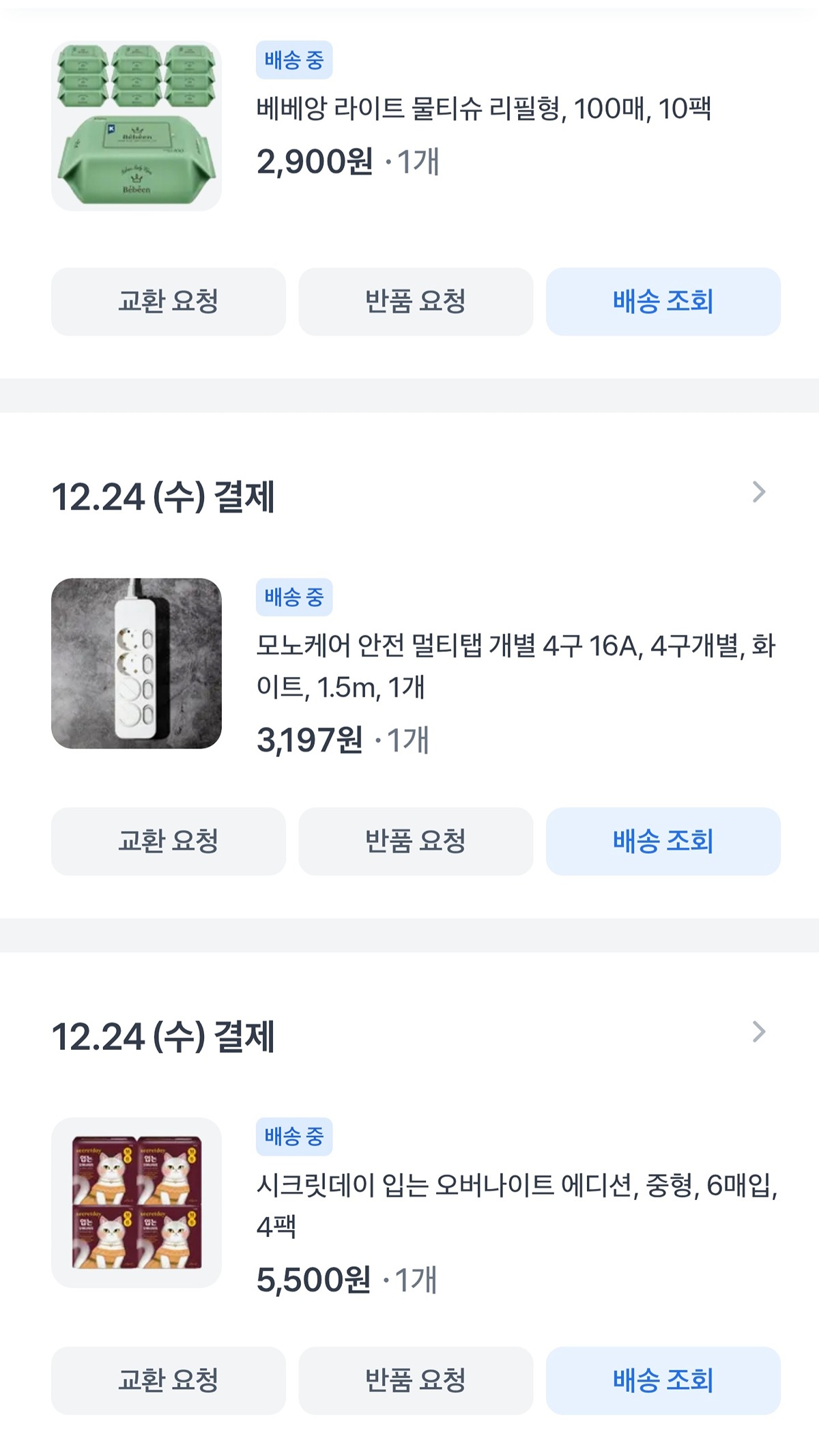The image size is (819, 1456).
Task: Open the 베베앙 물티슈 product image
Action: [136, 126]
